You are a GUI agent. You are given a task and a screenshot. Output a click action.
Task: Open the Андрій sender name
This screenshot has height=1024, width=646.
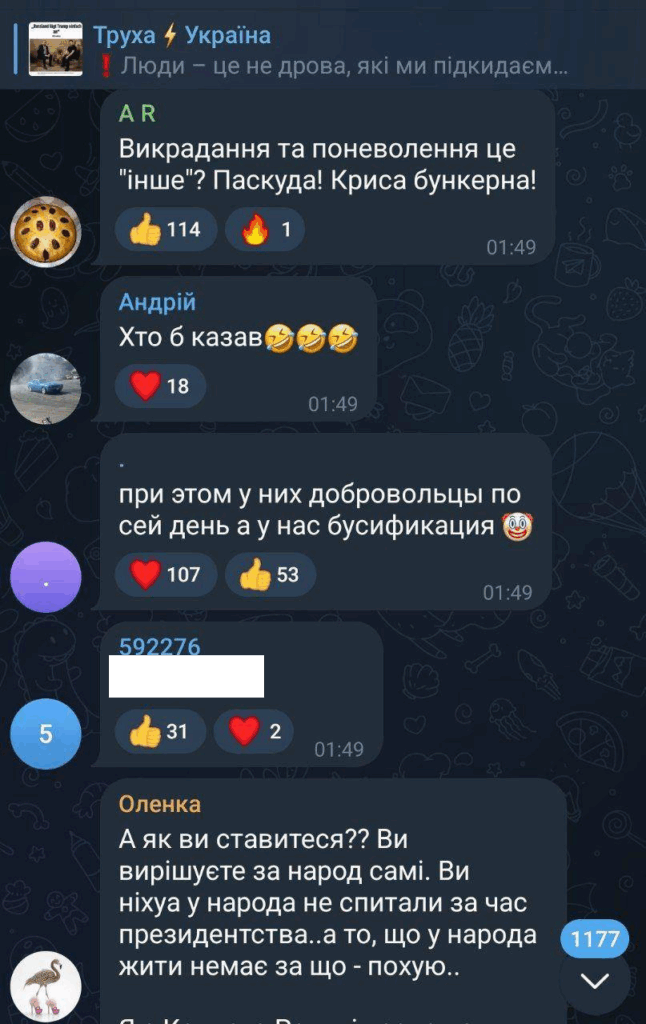point(157,302)
